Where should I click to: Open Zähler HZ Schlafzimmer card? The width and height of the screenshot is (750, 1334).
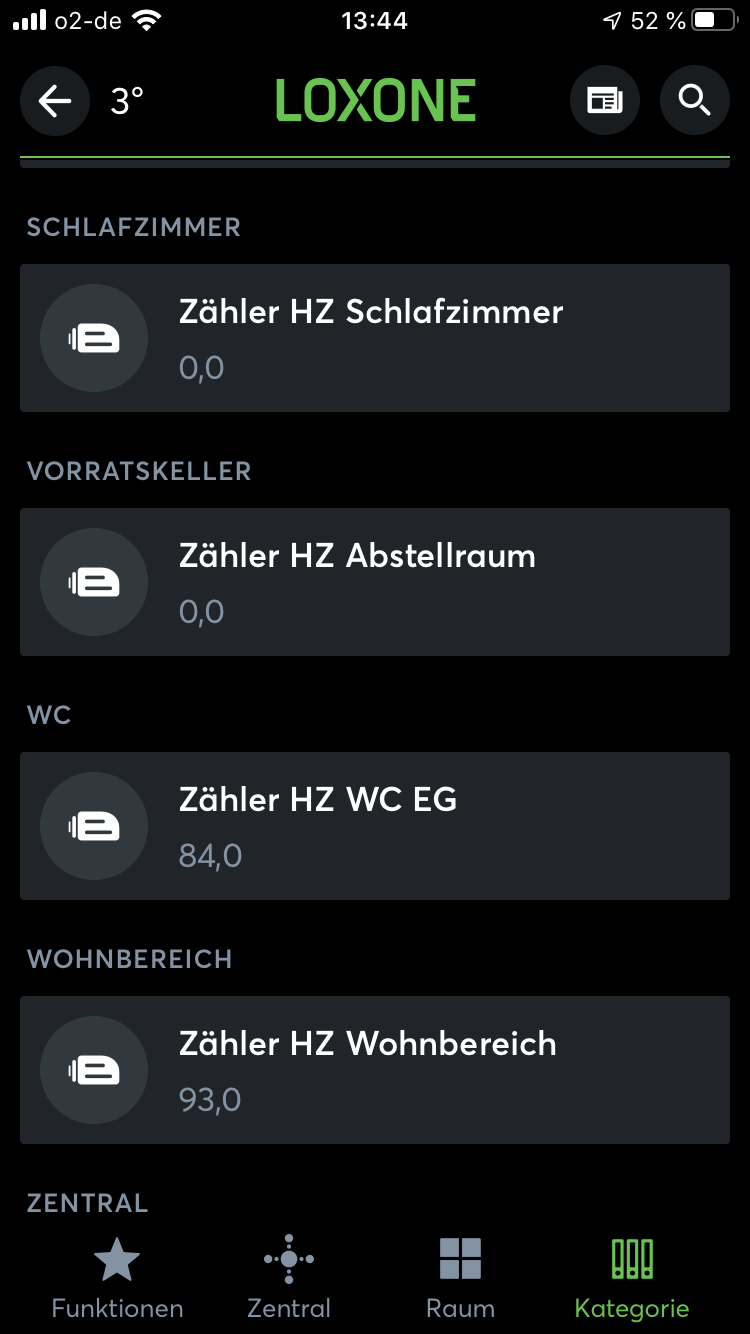point(375,338)
